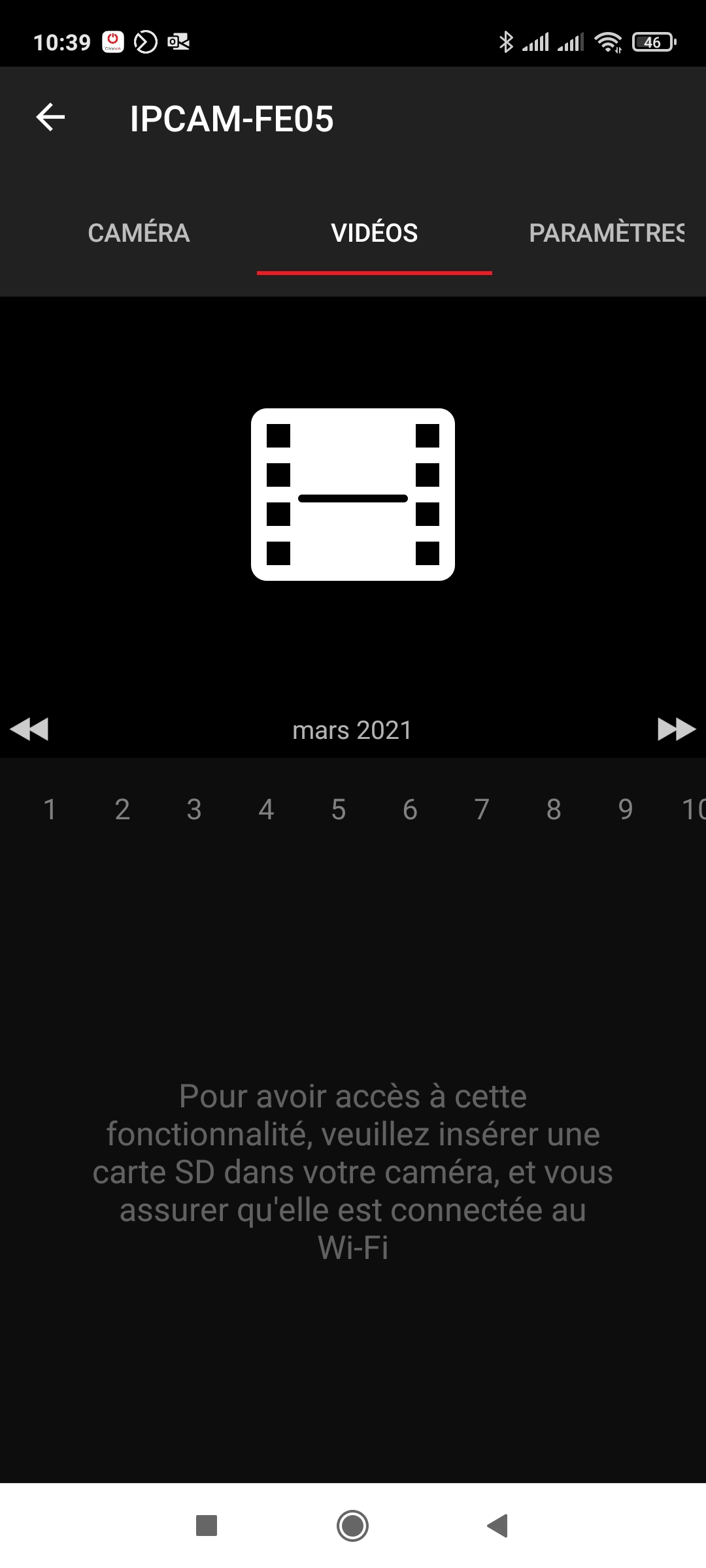Go back using the top-left arrow
706x1568 pixels.
pyautogui.click(x=50, y=118)
